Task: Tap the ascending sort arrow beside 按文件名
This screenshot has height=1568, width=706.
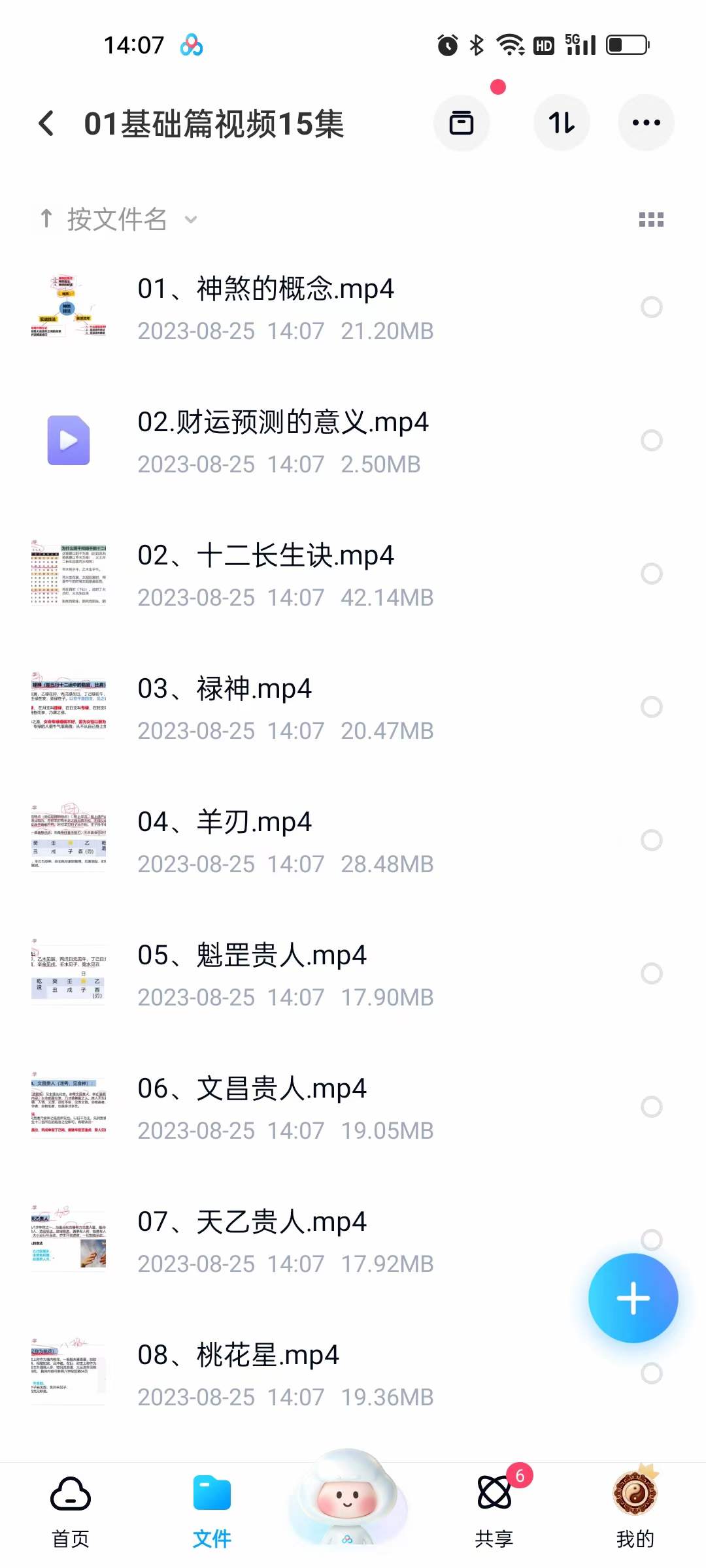Action: (44, 218)
